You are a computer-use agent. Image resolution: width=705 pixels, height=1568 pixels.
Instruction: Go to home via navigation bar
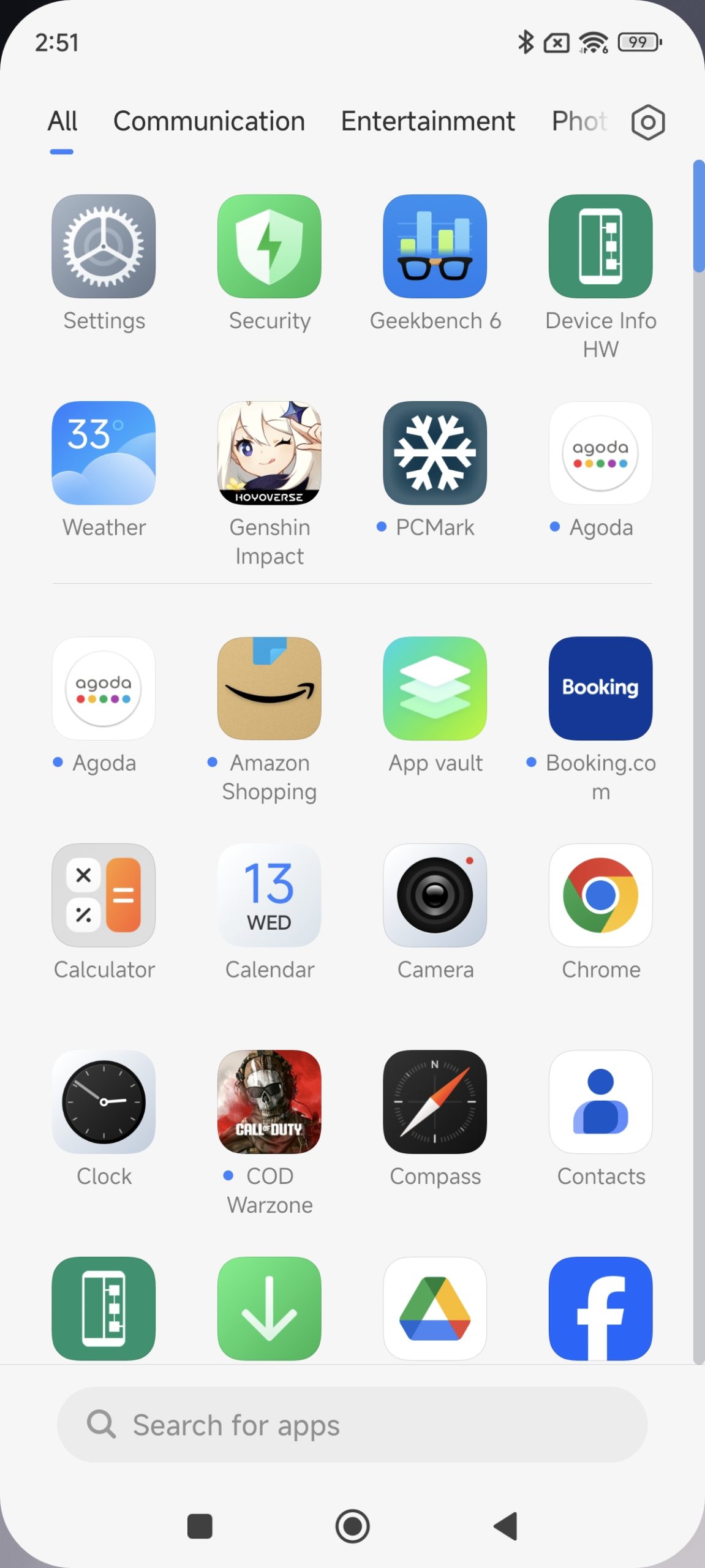[352, 1526]
